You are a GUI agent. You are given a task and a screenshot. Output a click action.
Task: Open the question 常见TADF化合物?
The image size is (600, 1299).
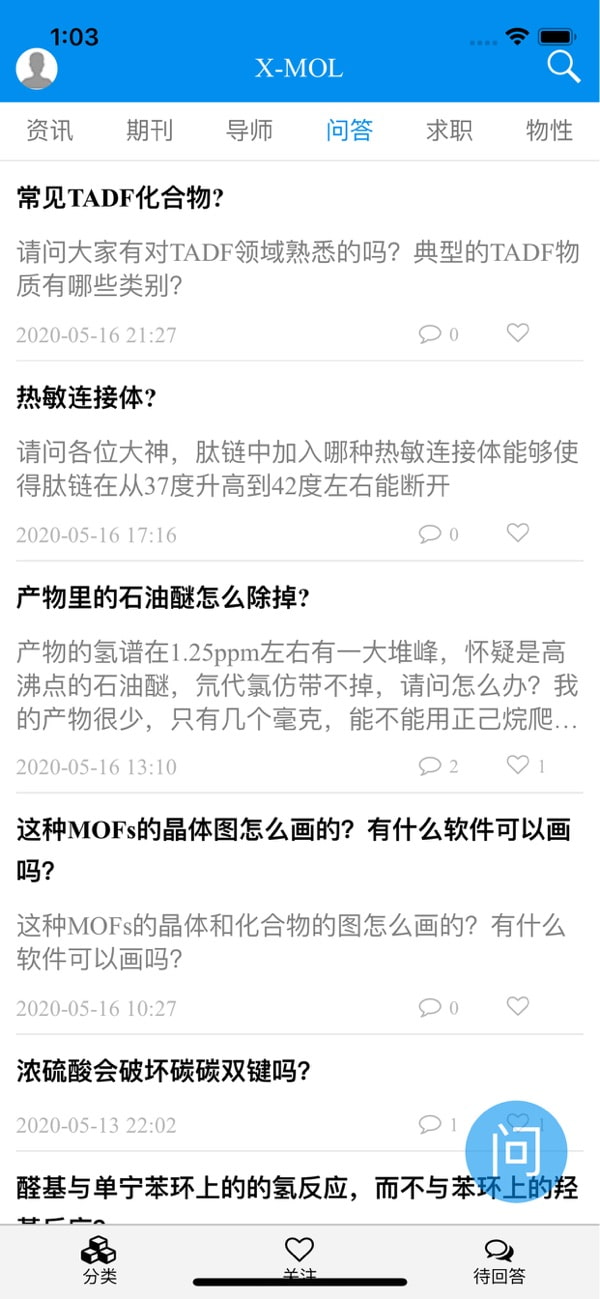[120, 198]
